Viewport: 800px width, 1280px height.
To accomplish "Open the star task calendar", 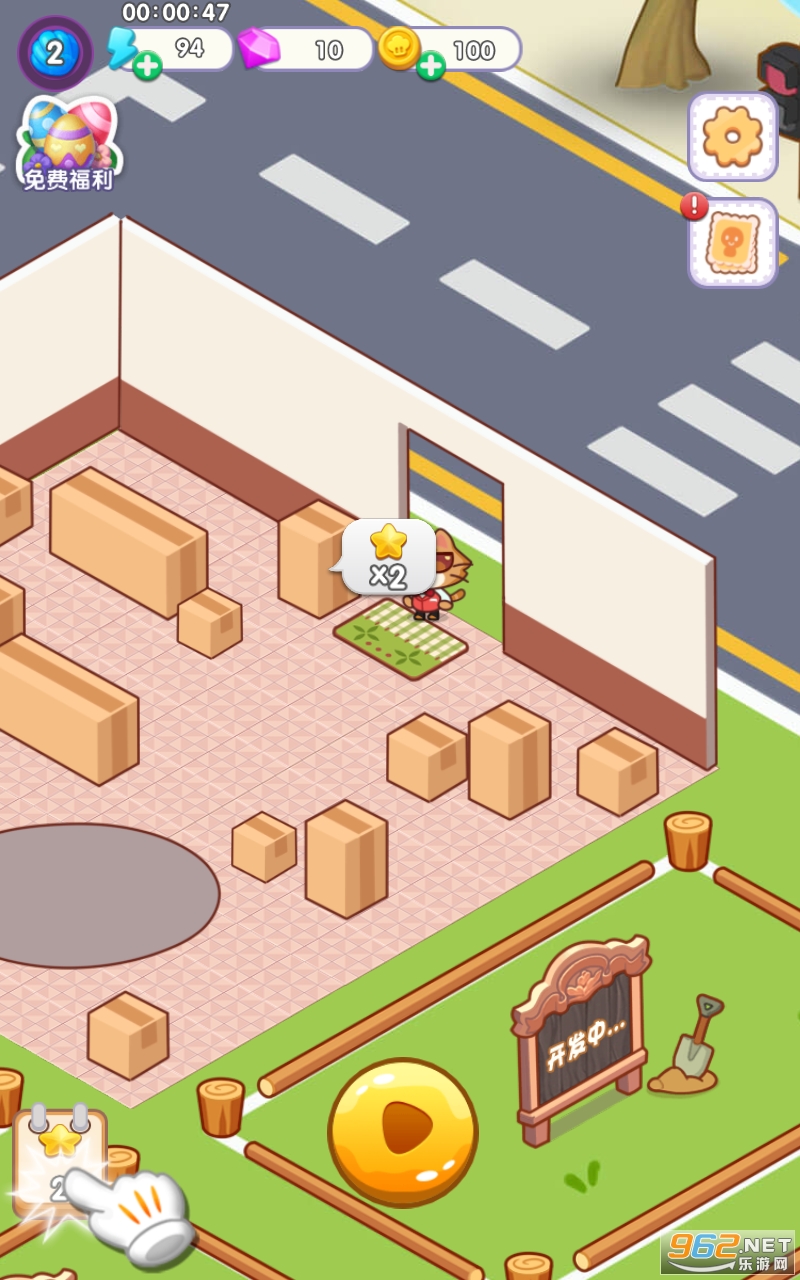I will 59,1160.
